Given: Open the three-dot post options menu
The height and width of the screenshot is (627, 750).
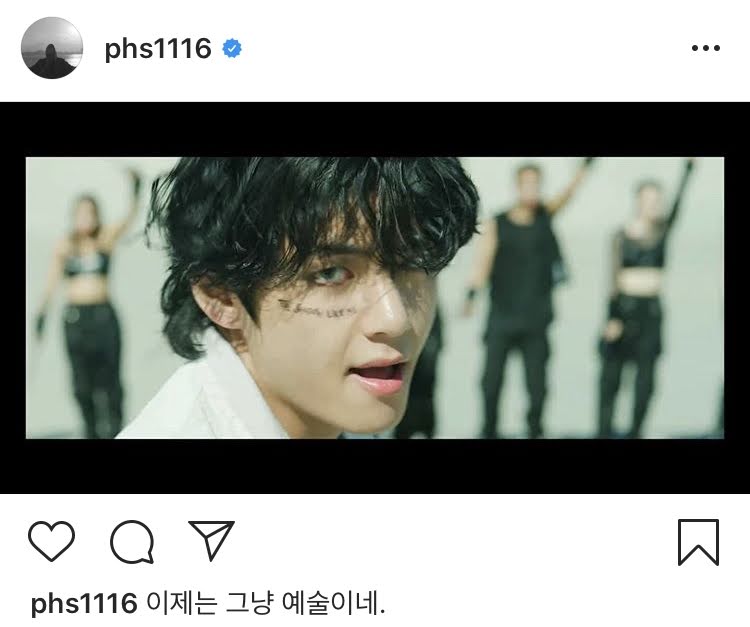Looking at the screenshot, I should [705, 48].
